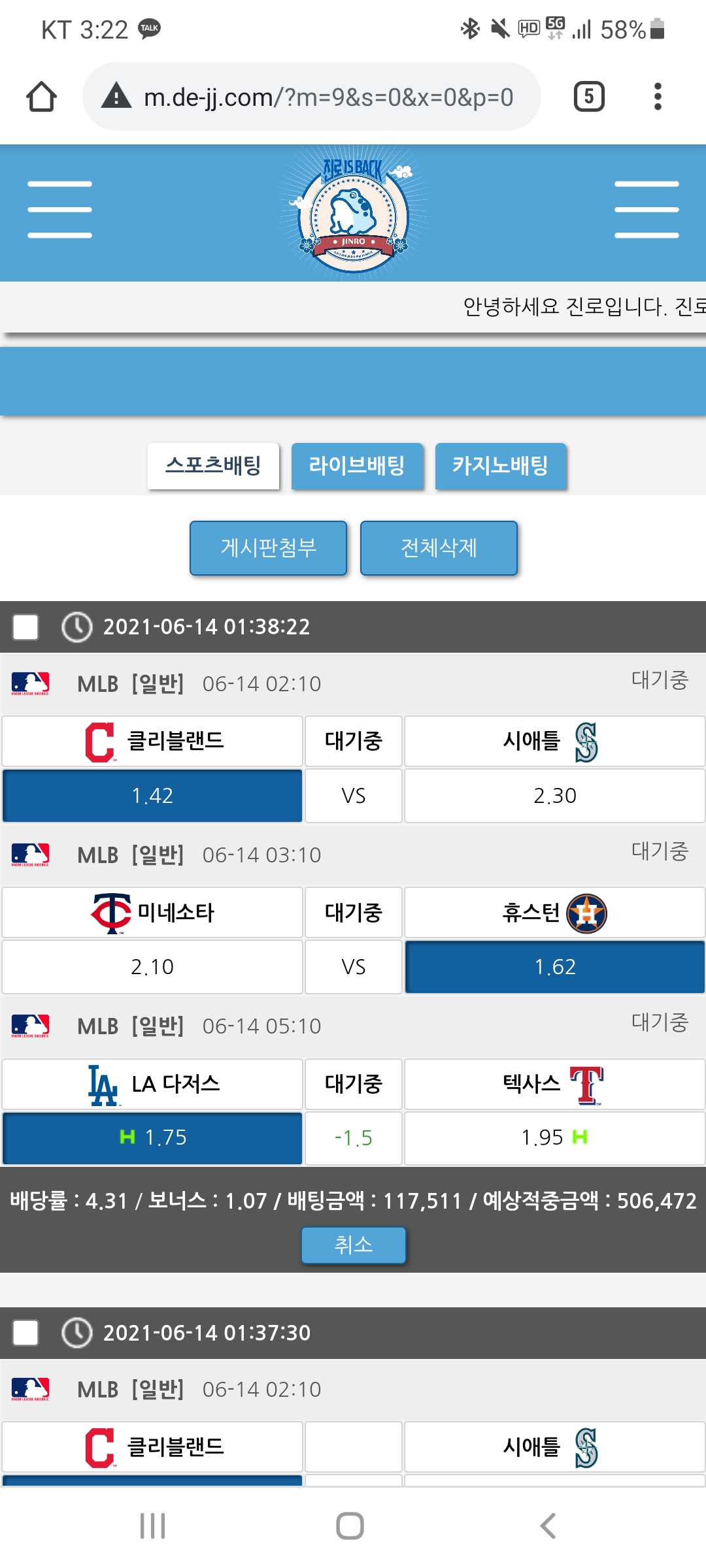Open recent apps from the navigation bar
The width and height of the screenshot is (706, 1568).
point(152,1526)
